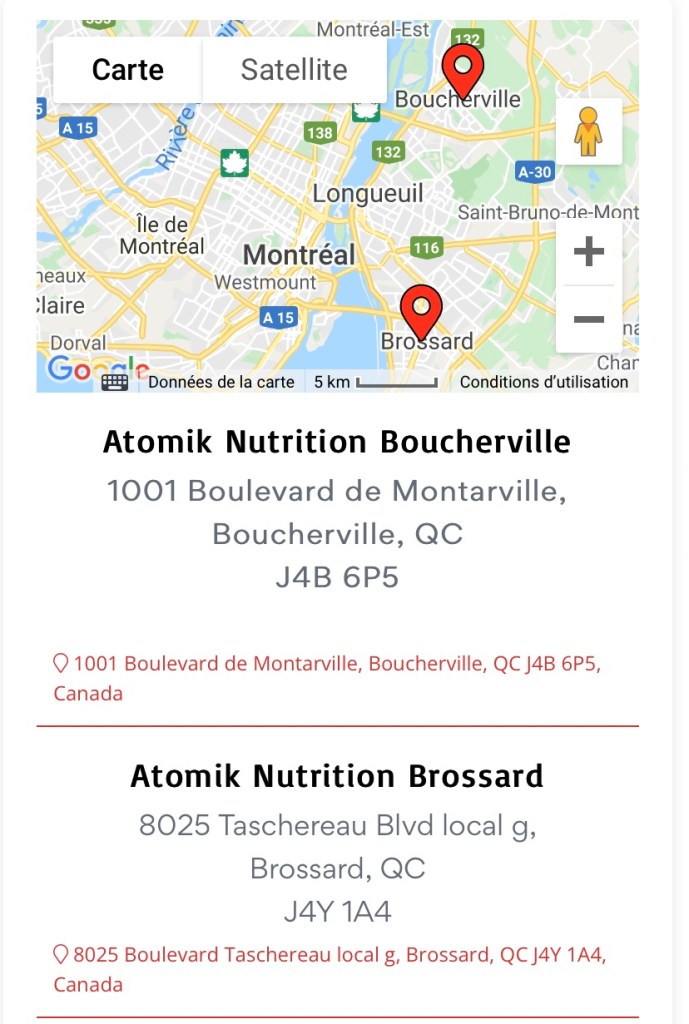
Task: Open Données de la carte
Action: coord(221,382)
